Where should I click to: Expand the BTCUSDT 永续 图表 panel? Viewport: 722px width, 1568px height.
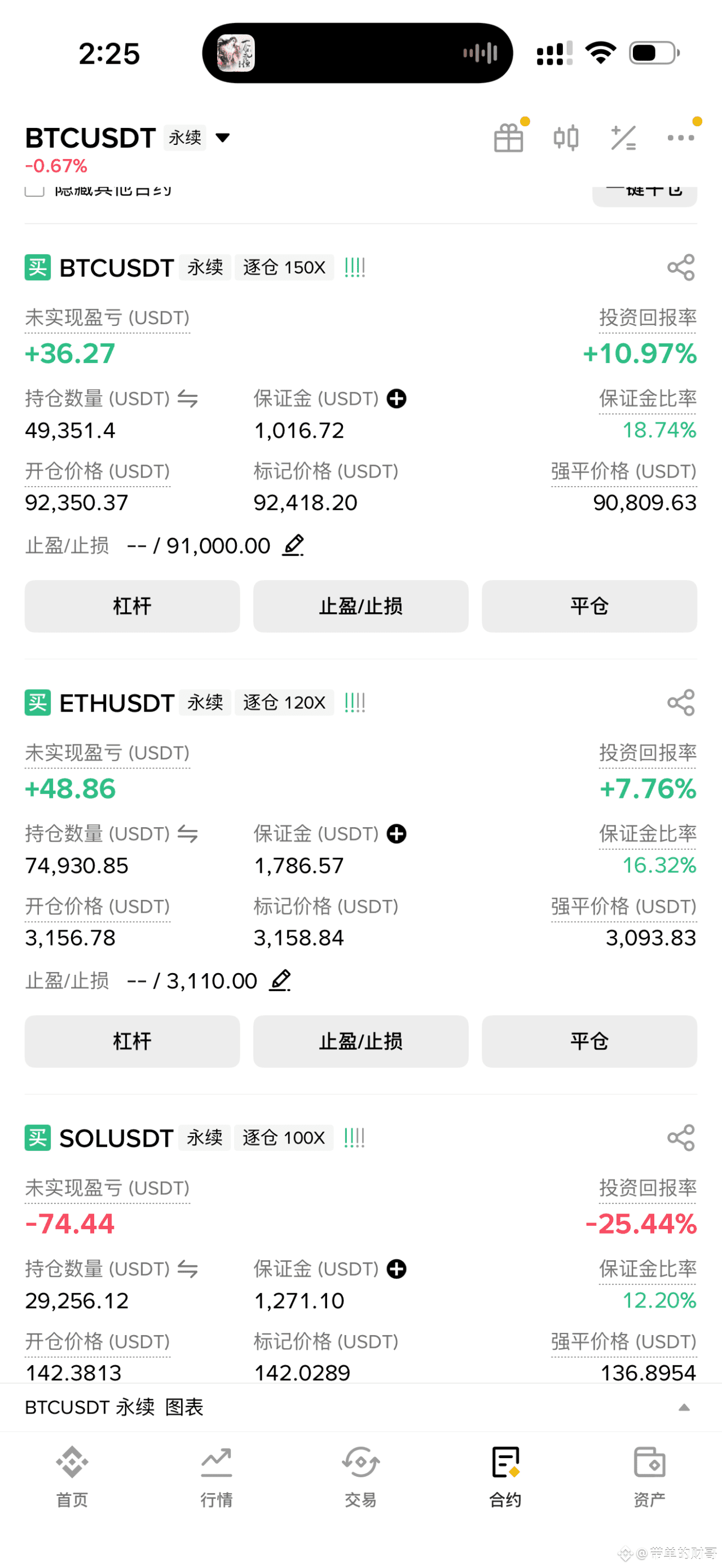[684, 1407]
